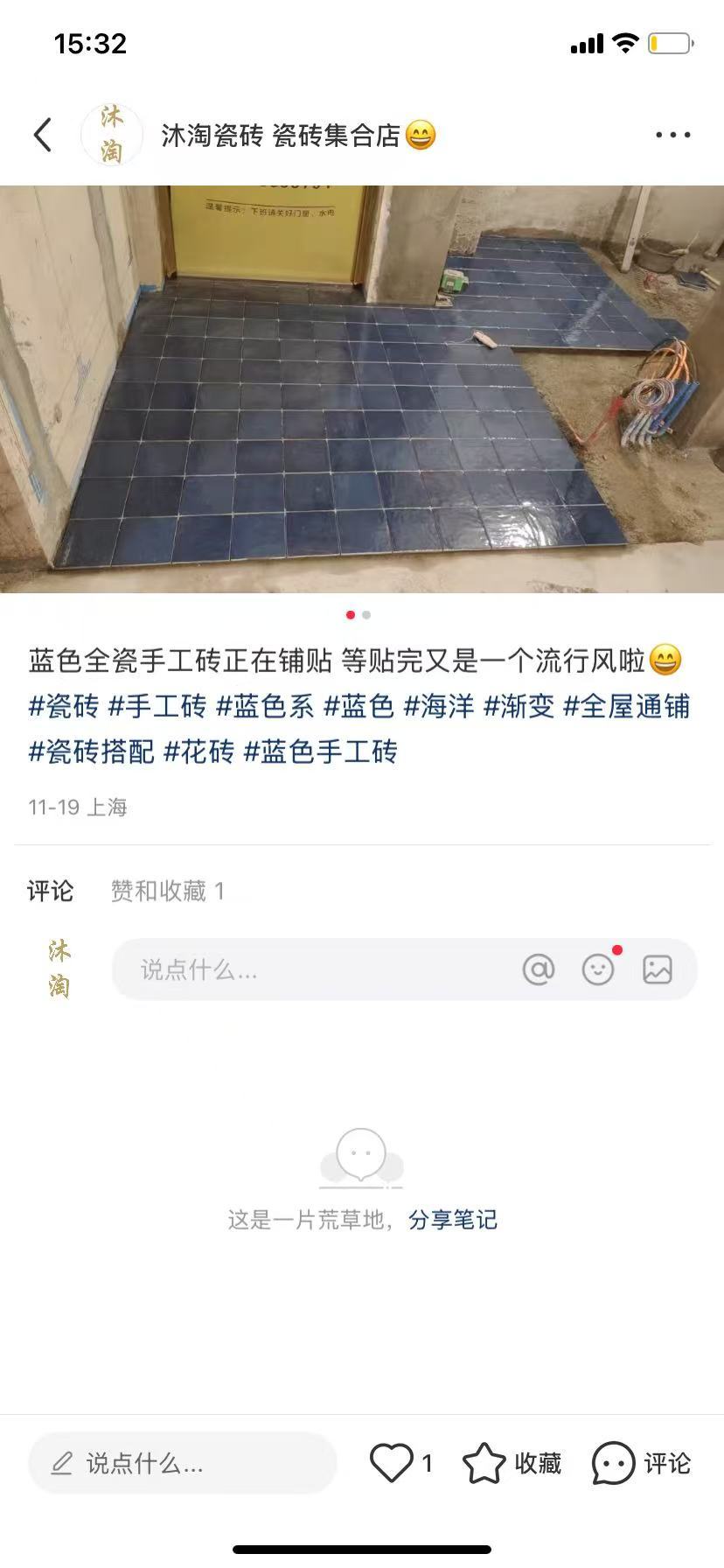This screenshot has width=724, height=1568.
Task: Switch to the 赞和收藏 tab
Action: (x=167, y=891)
